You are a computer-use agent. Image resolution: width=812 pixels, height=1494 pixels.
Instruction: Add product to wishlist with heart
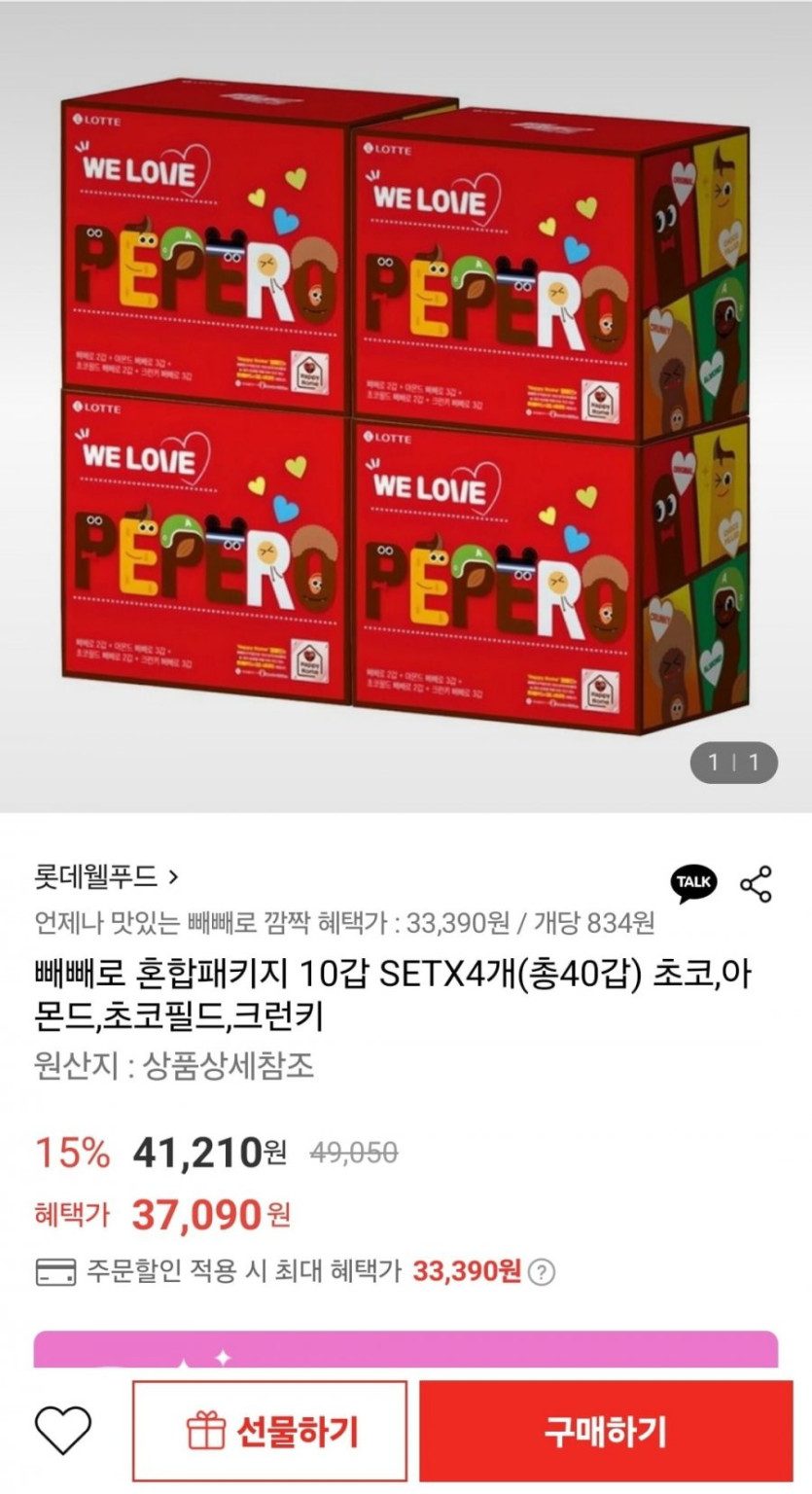pos(63,1431)
